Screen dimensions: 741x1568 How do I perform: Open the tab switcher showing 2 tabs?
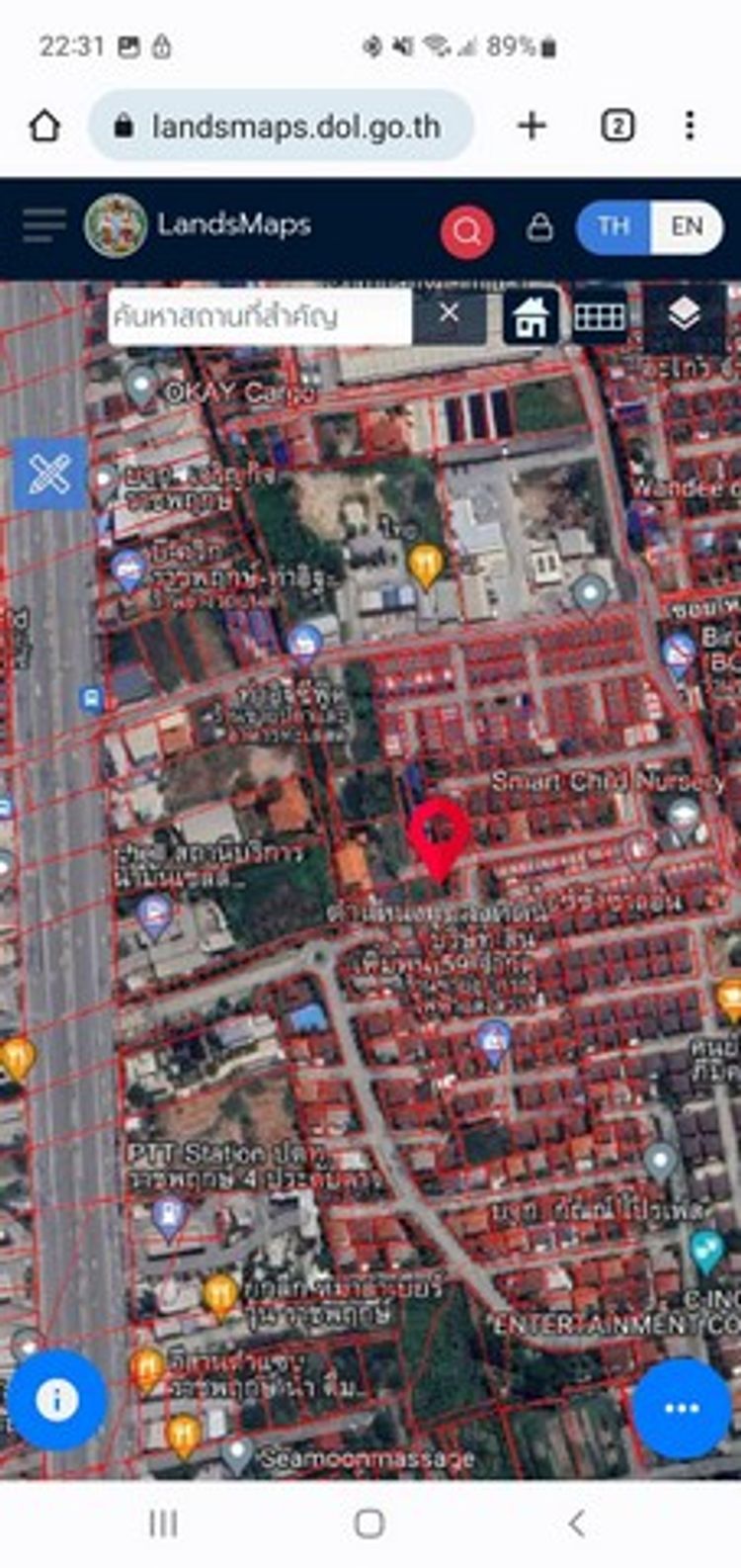(617, 126)
